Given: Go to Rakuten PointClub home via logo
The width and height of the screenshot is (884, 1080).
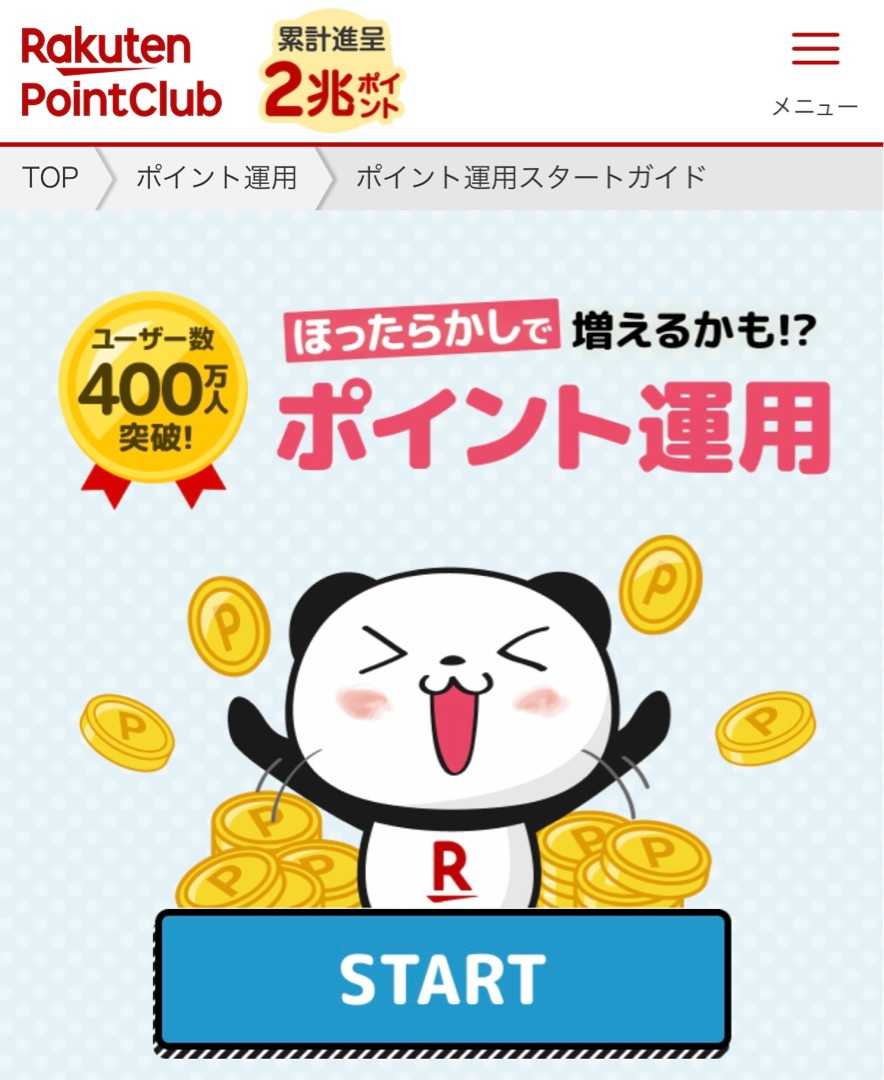Looking at the screenshot, I should pyautogui.click(x=121, y=72).
